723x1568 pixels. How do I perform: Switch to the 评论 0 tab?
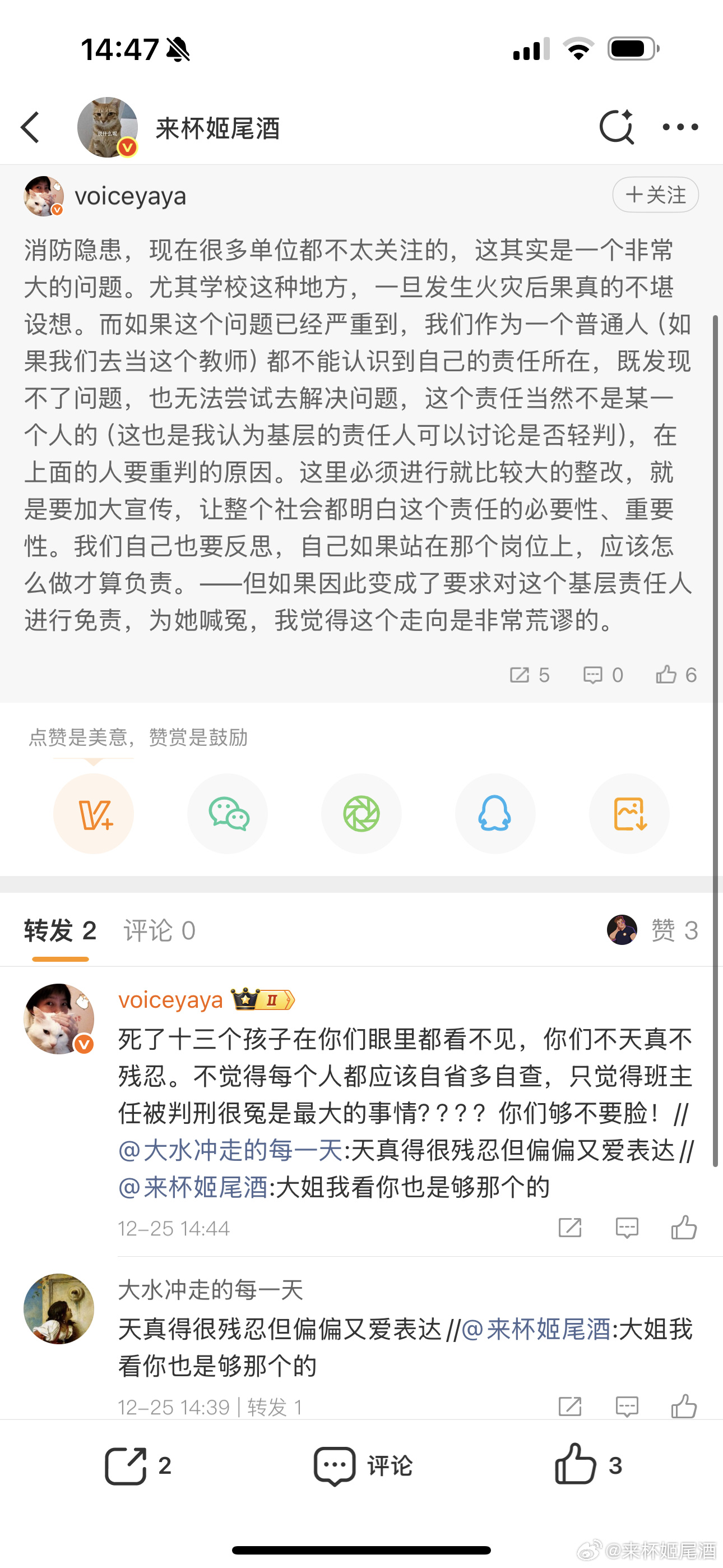[x=159, y=931]
